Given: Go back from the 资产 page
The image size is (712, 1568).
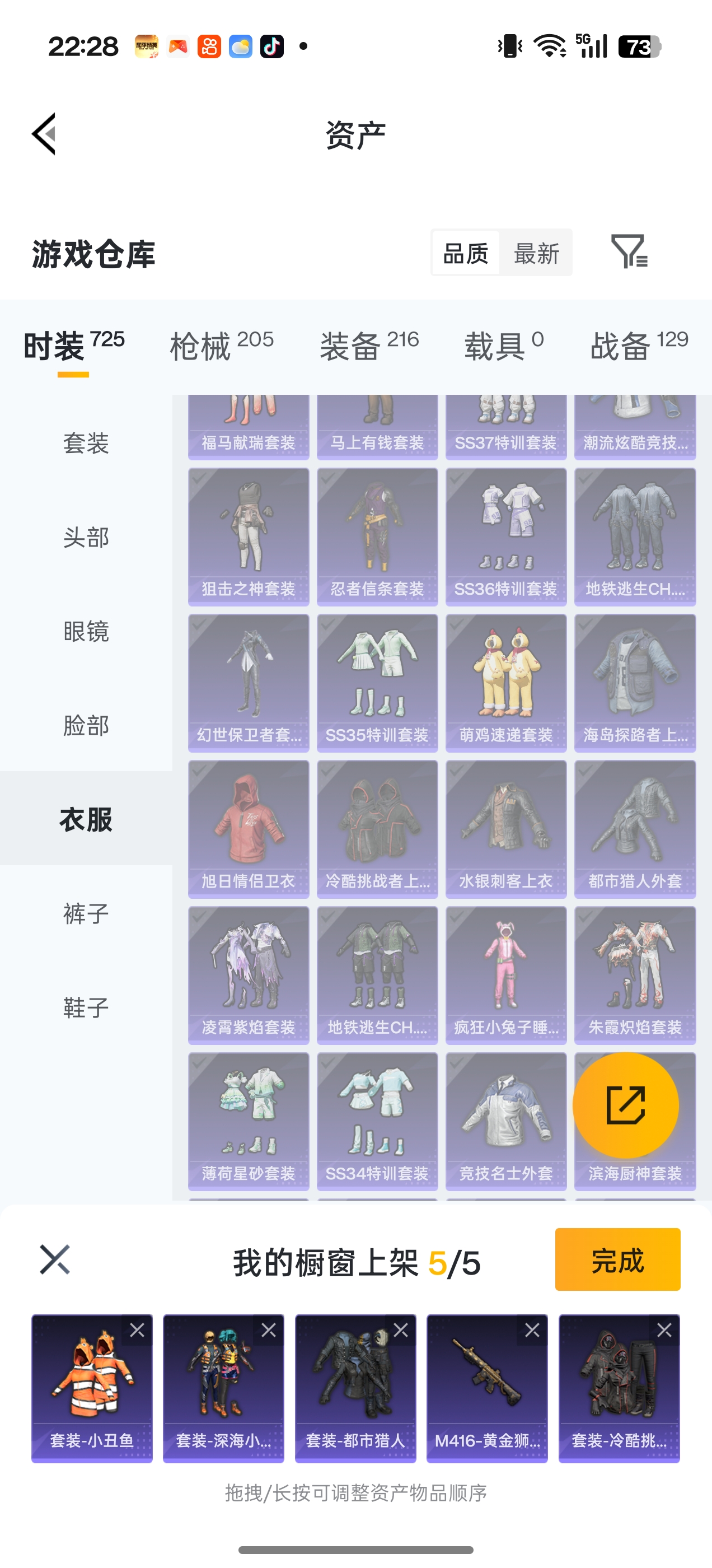Looking at the screenshot, I should 44,134.
